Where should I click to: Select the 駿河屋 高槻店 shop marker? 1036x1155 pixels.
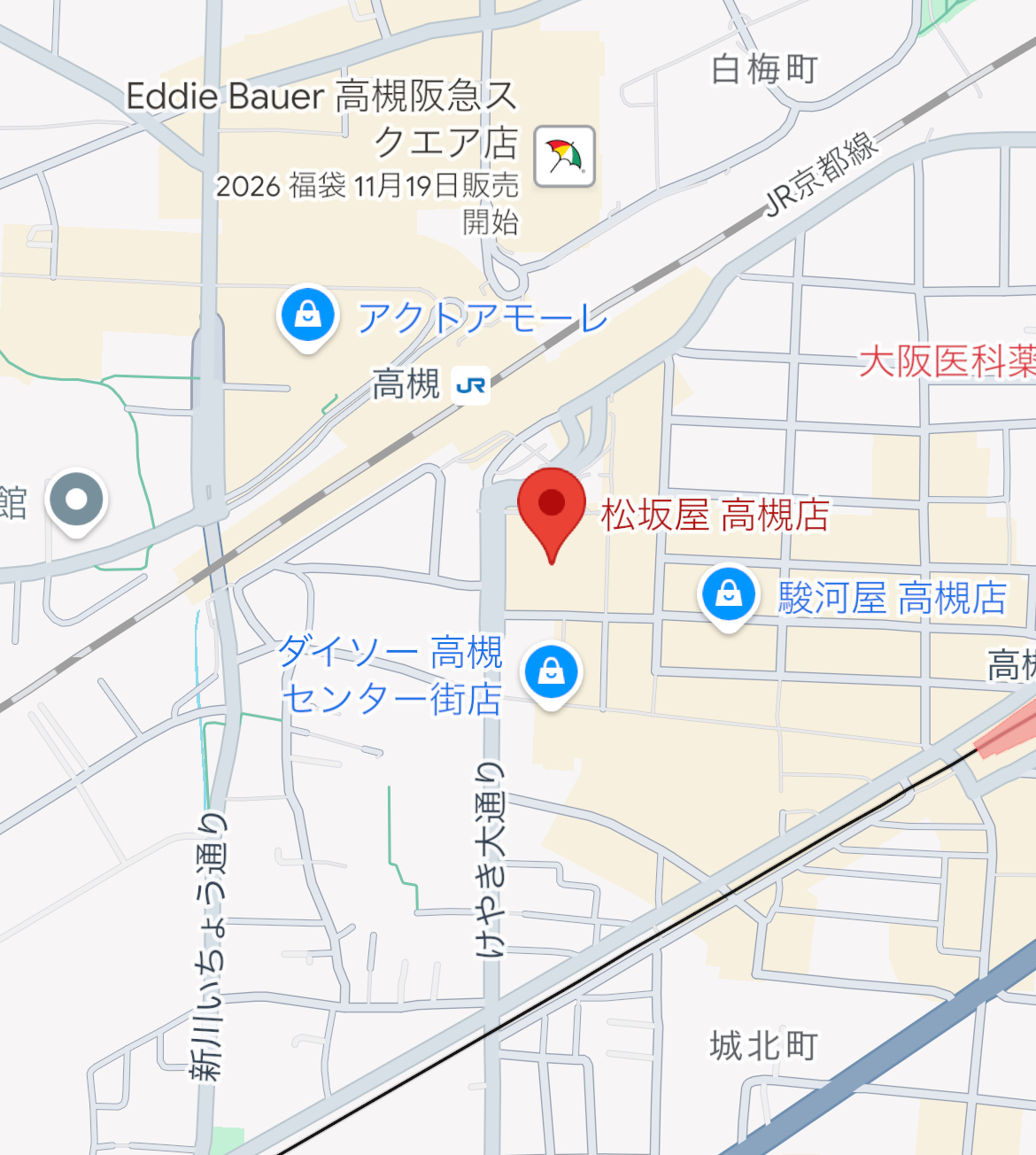click(x=728, y=595)
